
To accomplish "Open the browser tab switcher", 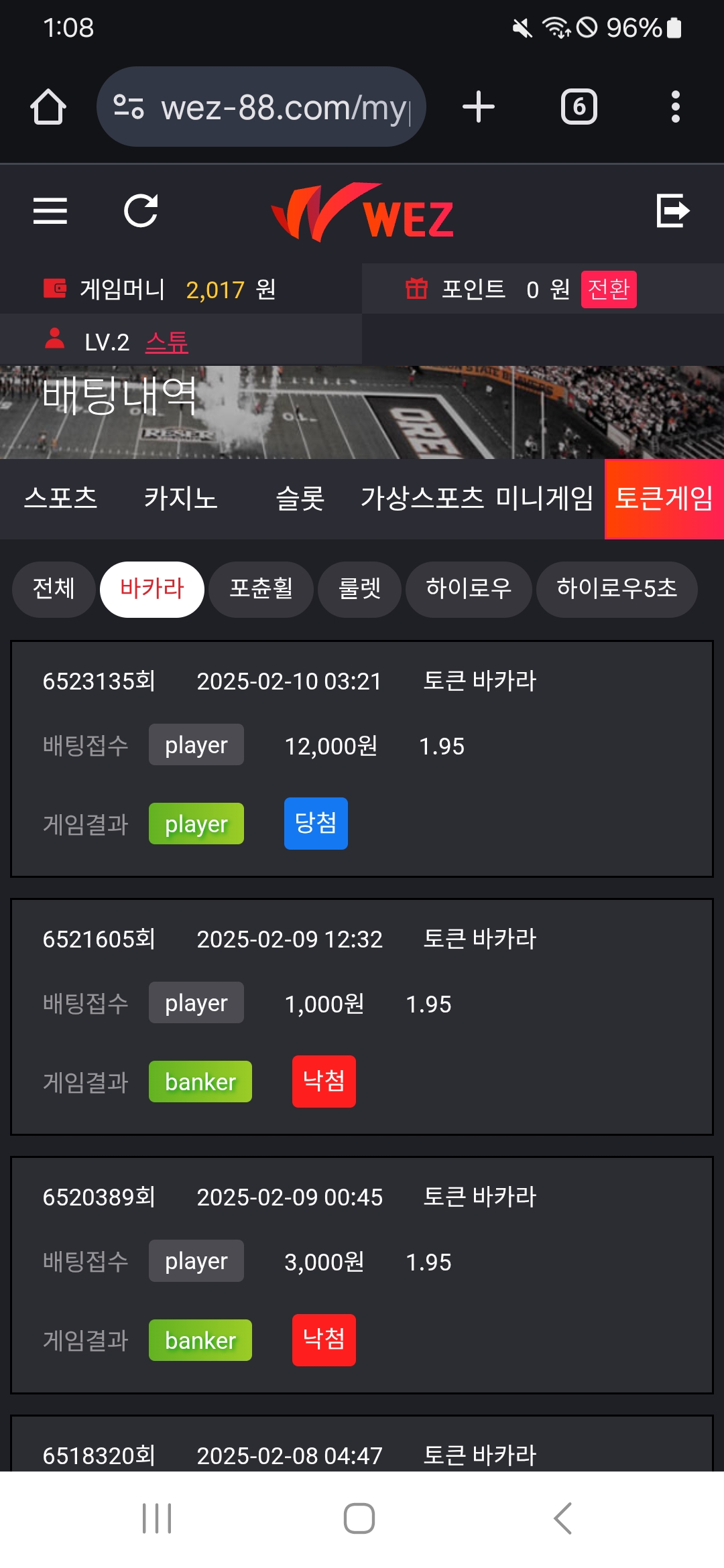I will (x=579, y=107).
